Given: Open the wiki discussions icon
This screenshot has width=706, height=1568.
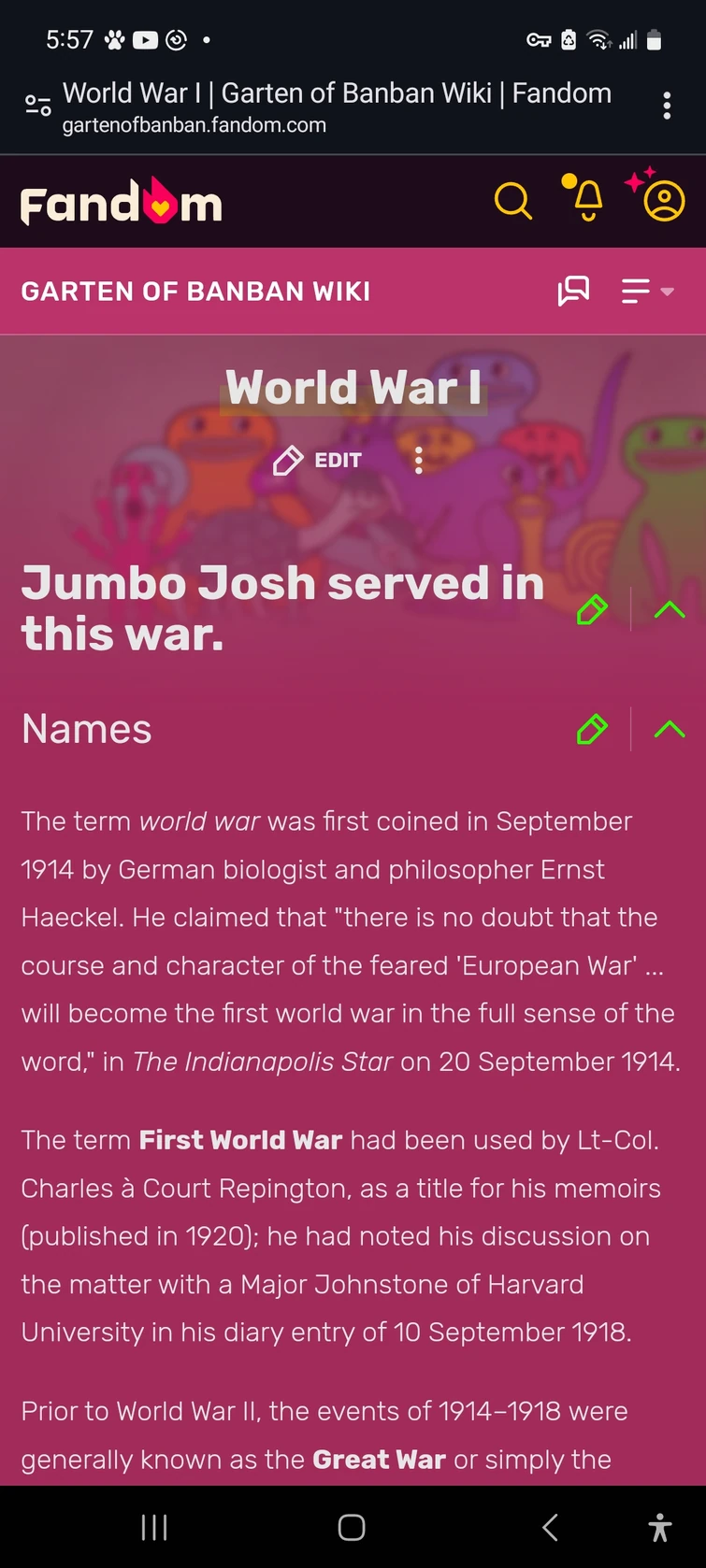Looking at the screenshot, I should pos(573,292).
